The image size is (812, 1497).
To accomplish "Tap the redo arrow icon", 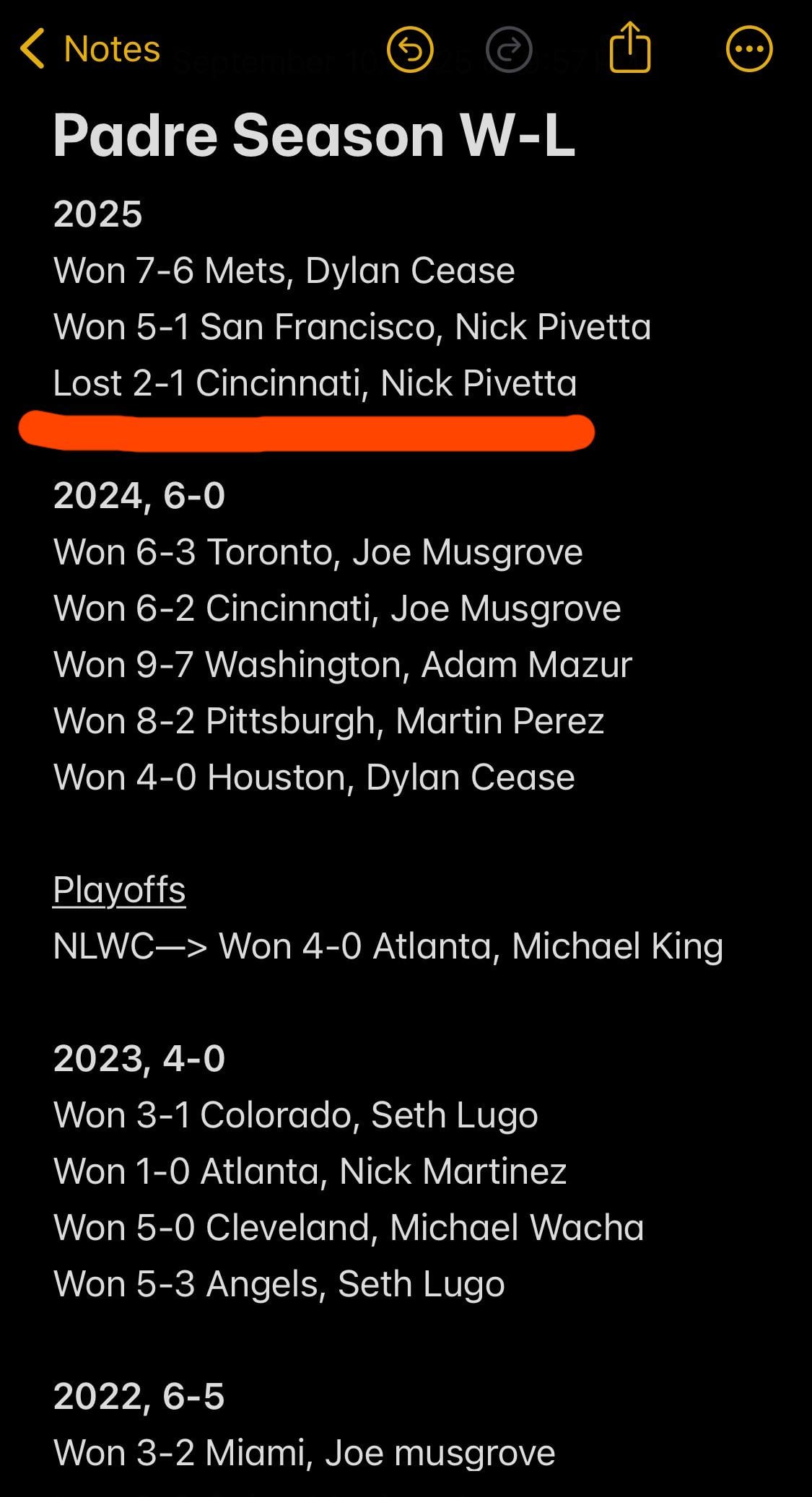I will tap(509, 50).
